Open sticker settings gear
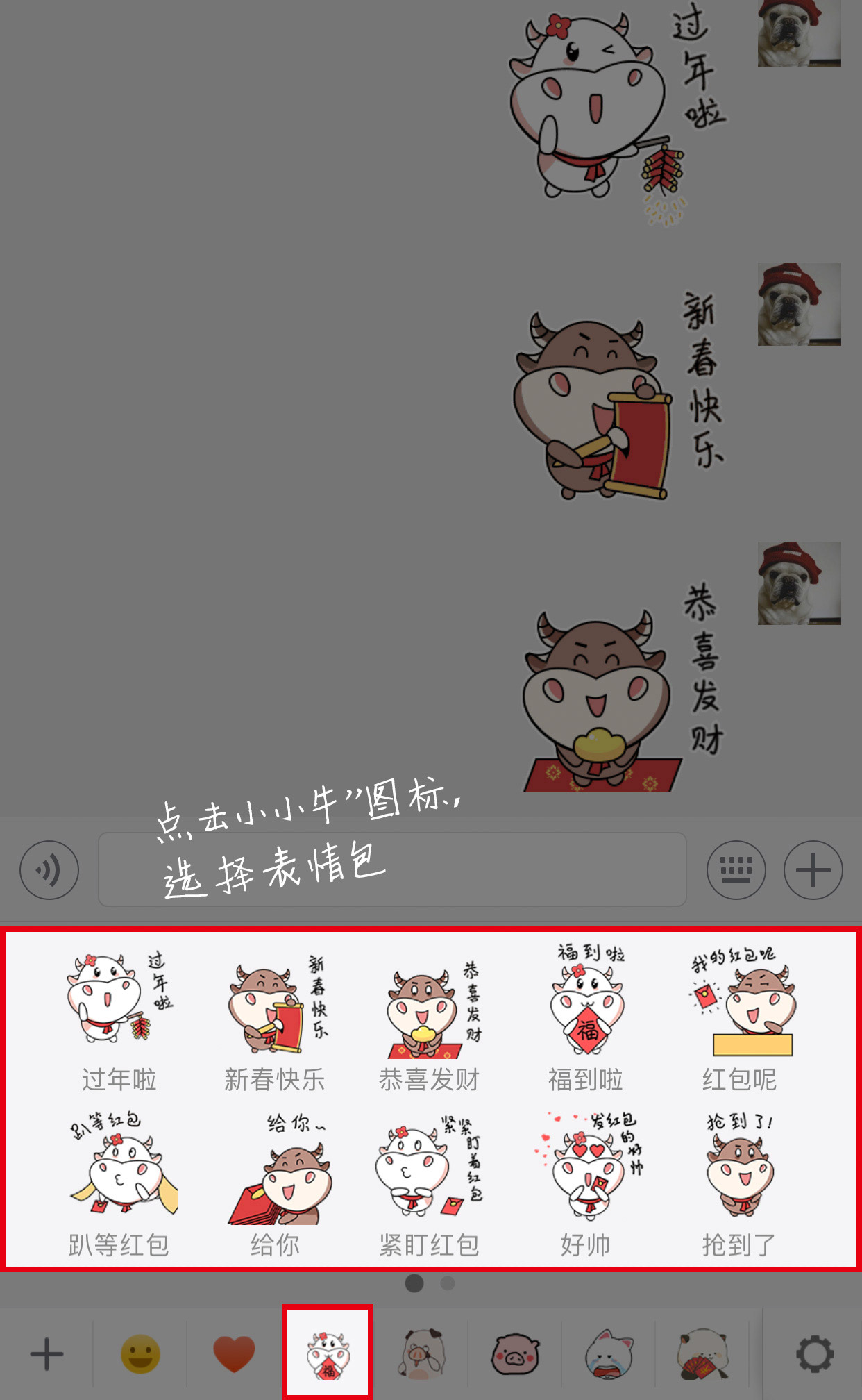The image size is (862, 1400). coord(814,1354)
